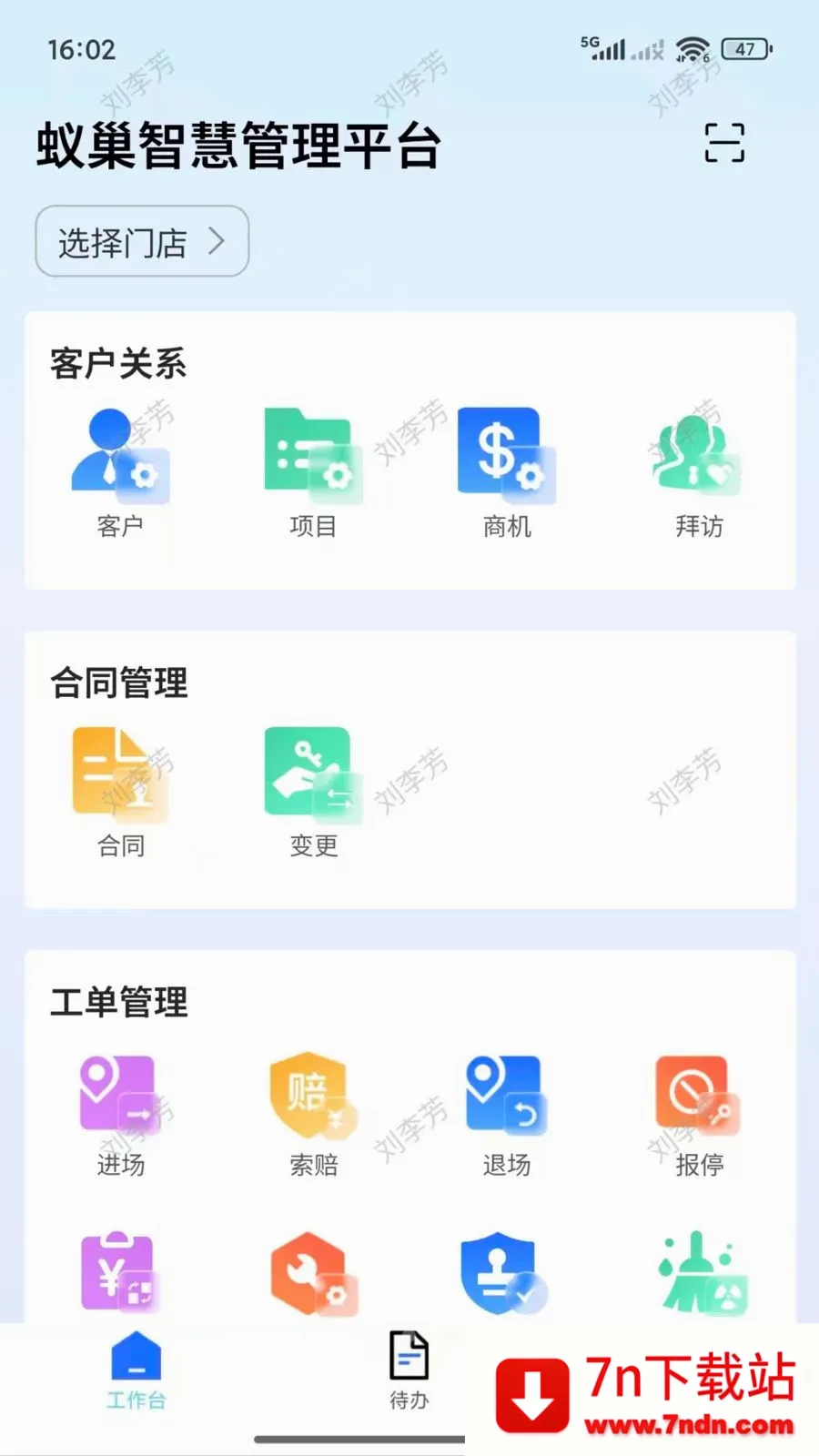Switch to the 工作台 tab

point(136,1371)
